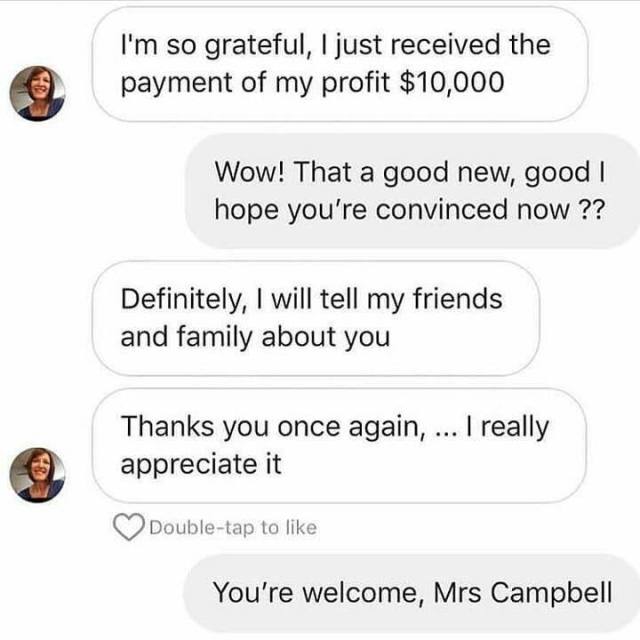Open sender's avatar beside the $10,000 payment message

click(37, 93)
